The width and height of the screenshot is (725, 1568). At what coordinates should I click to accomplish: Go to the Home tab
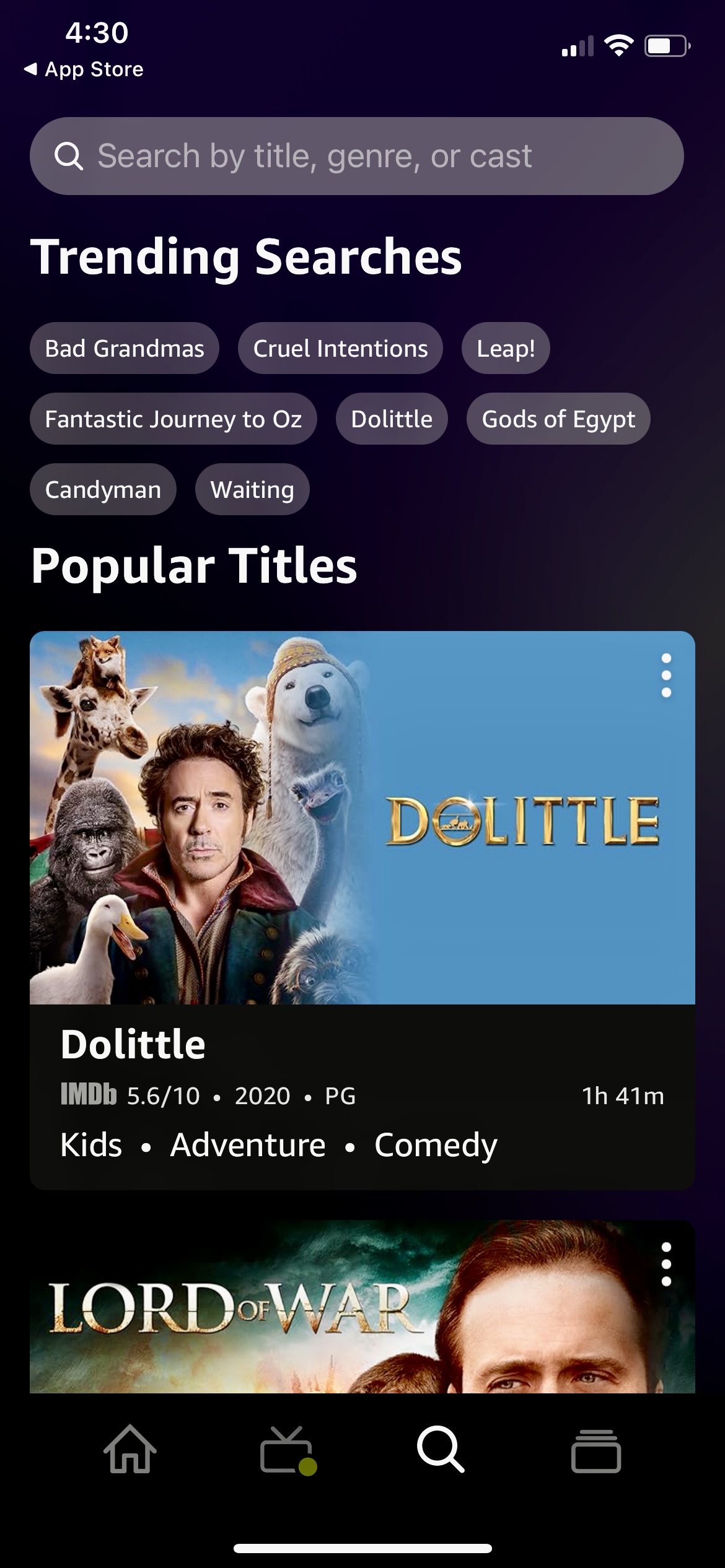tap(130, 1449)
